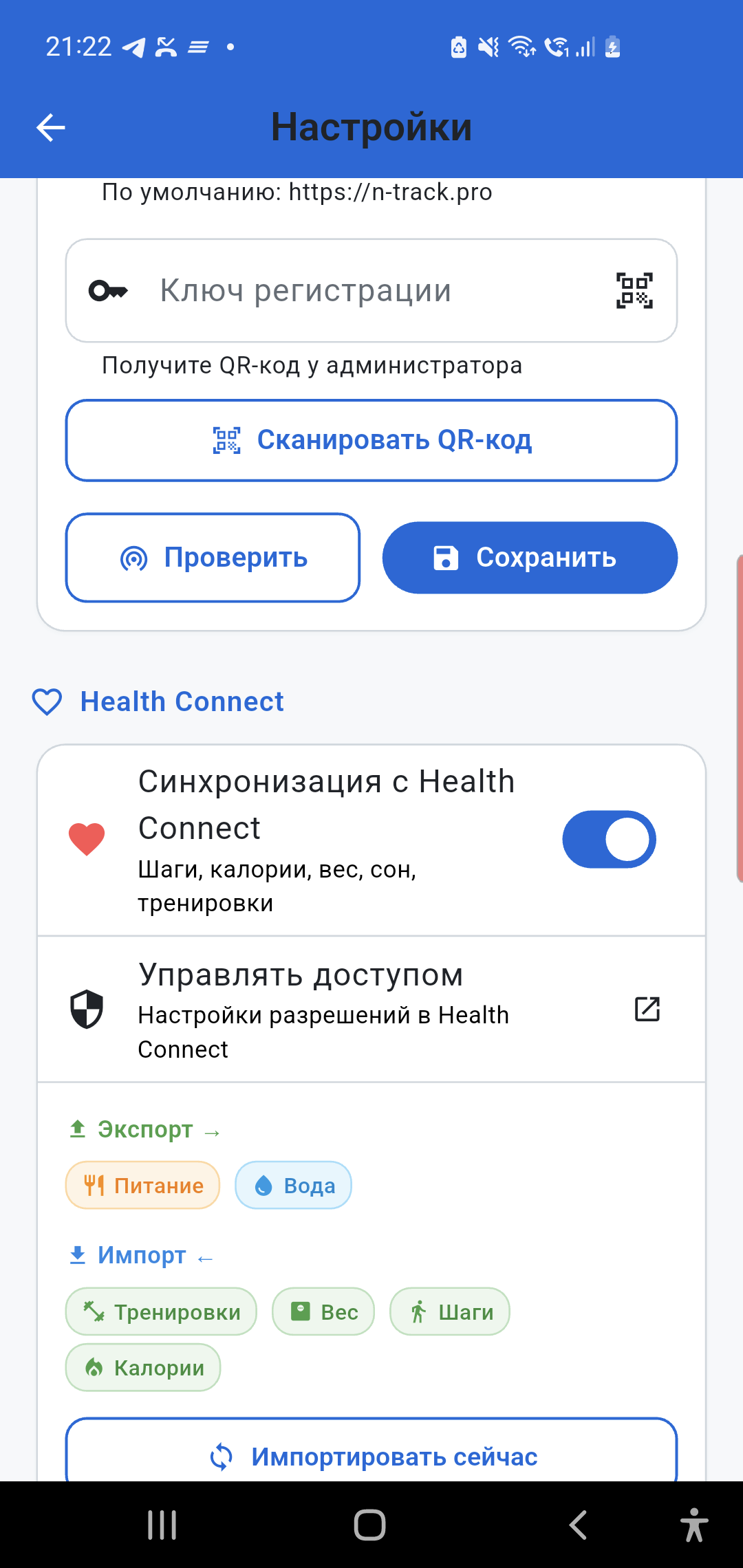The image size is (743, 1568).
Task: Save settings with the Сохранить button
Action: click(x=530, y=558)
